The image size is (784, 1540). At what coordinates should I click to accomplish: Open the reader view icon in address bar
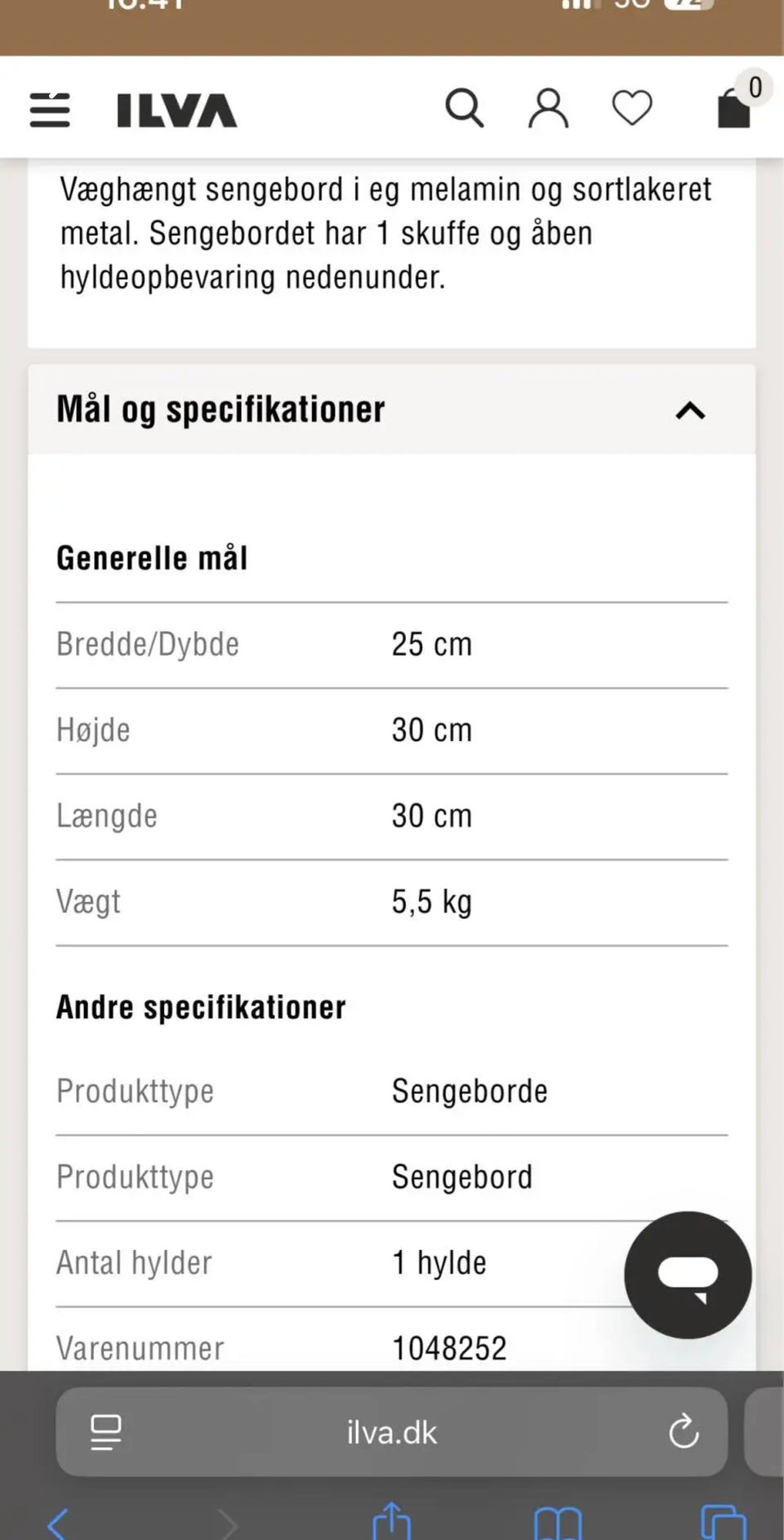click(105, 1431)
